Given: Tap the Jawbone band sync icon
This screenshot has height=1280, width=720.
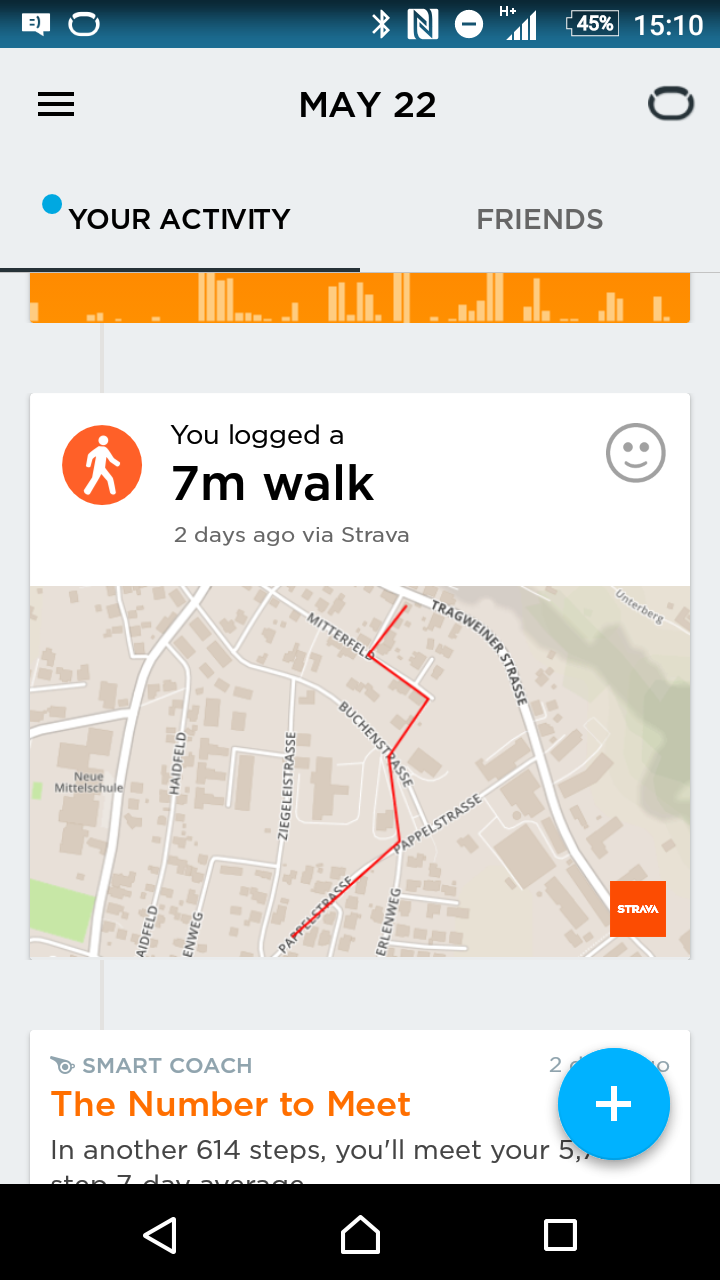Looking at the screenshot, I should coord(671,104).
